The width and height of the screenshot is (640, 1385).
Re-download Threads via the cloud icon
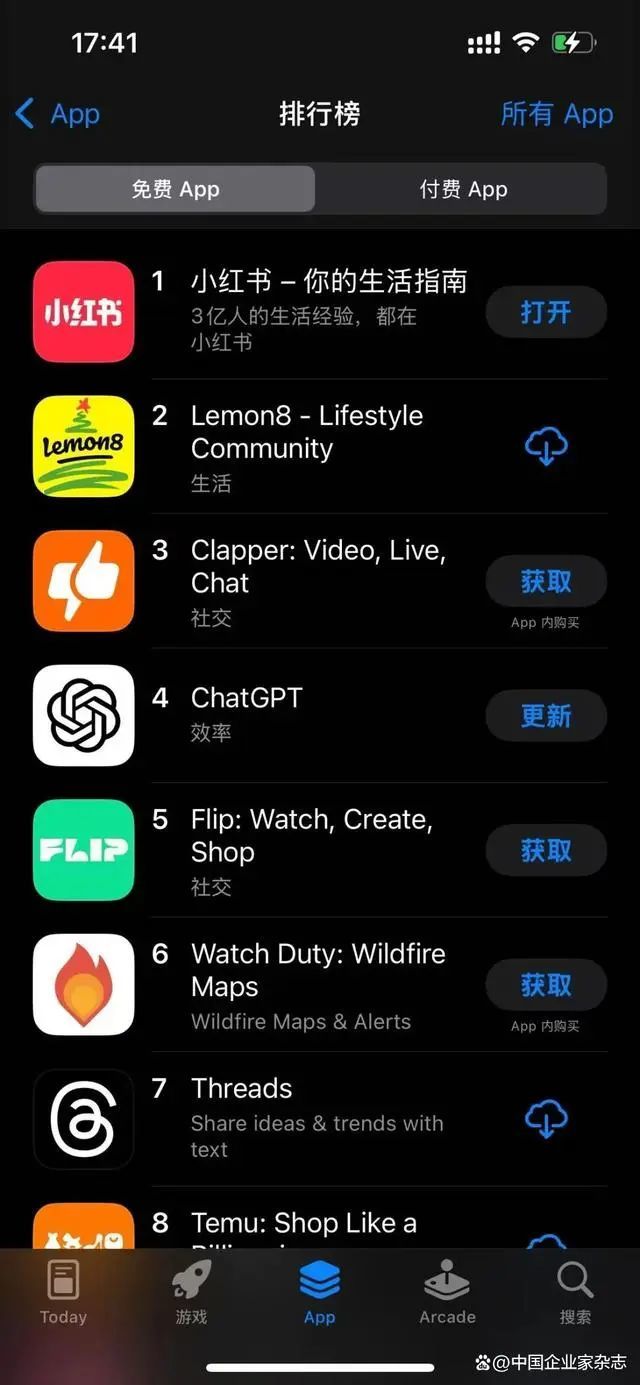tap(546, 1119)
